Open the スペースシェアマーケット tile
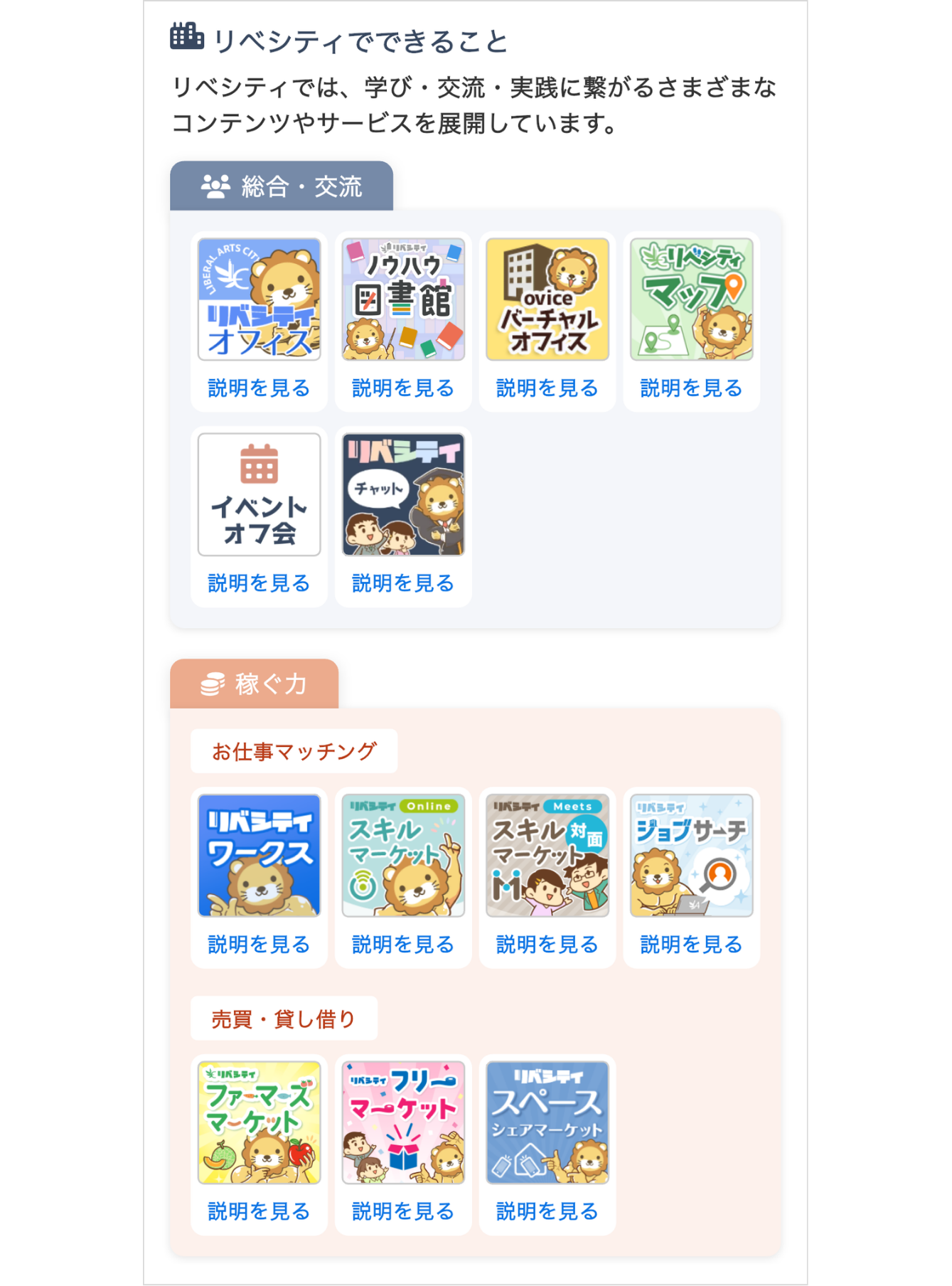 547,1122
